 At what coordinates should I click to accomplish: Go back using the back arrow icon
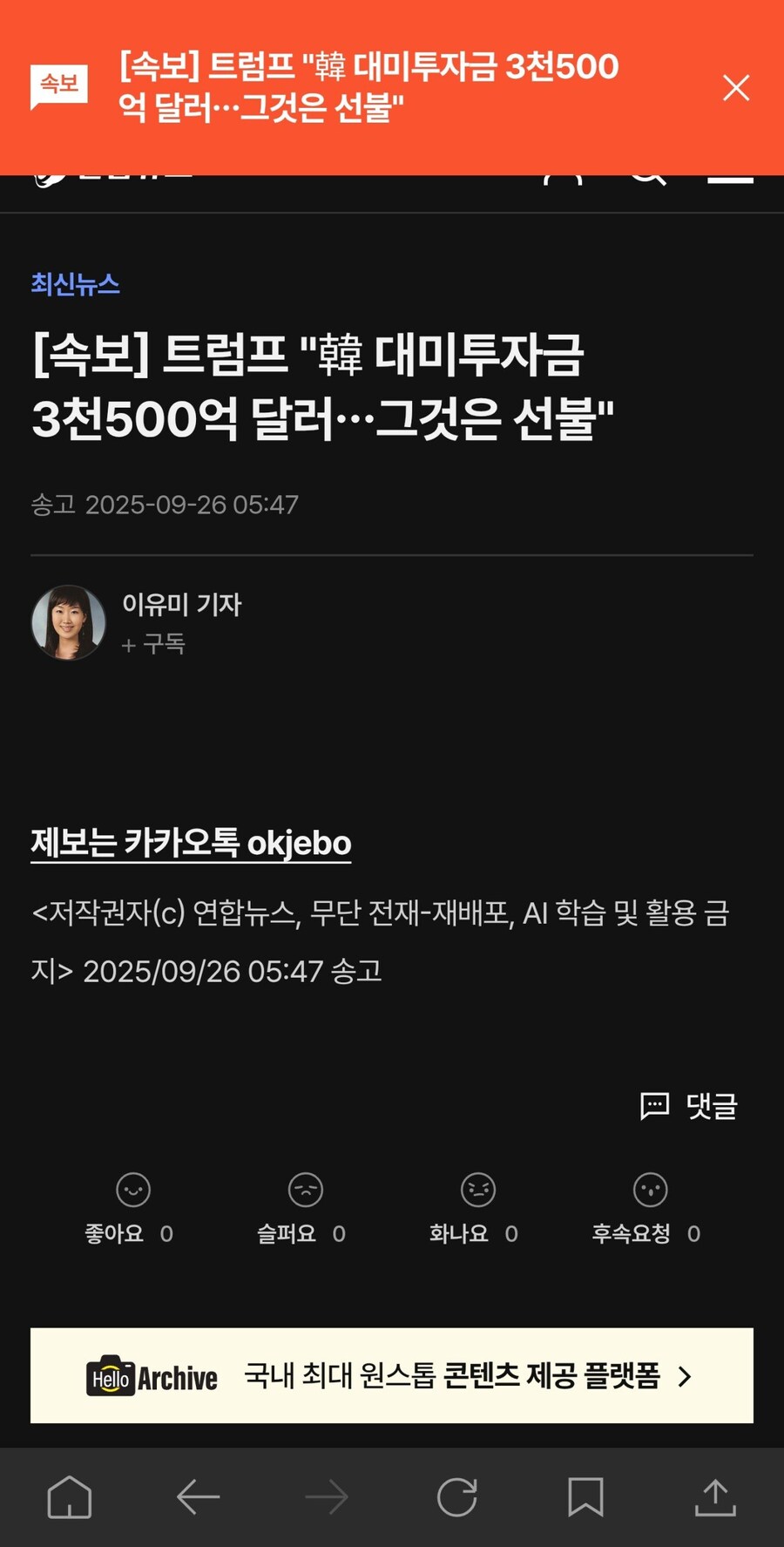[x=199, y=1497]
